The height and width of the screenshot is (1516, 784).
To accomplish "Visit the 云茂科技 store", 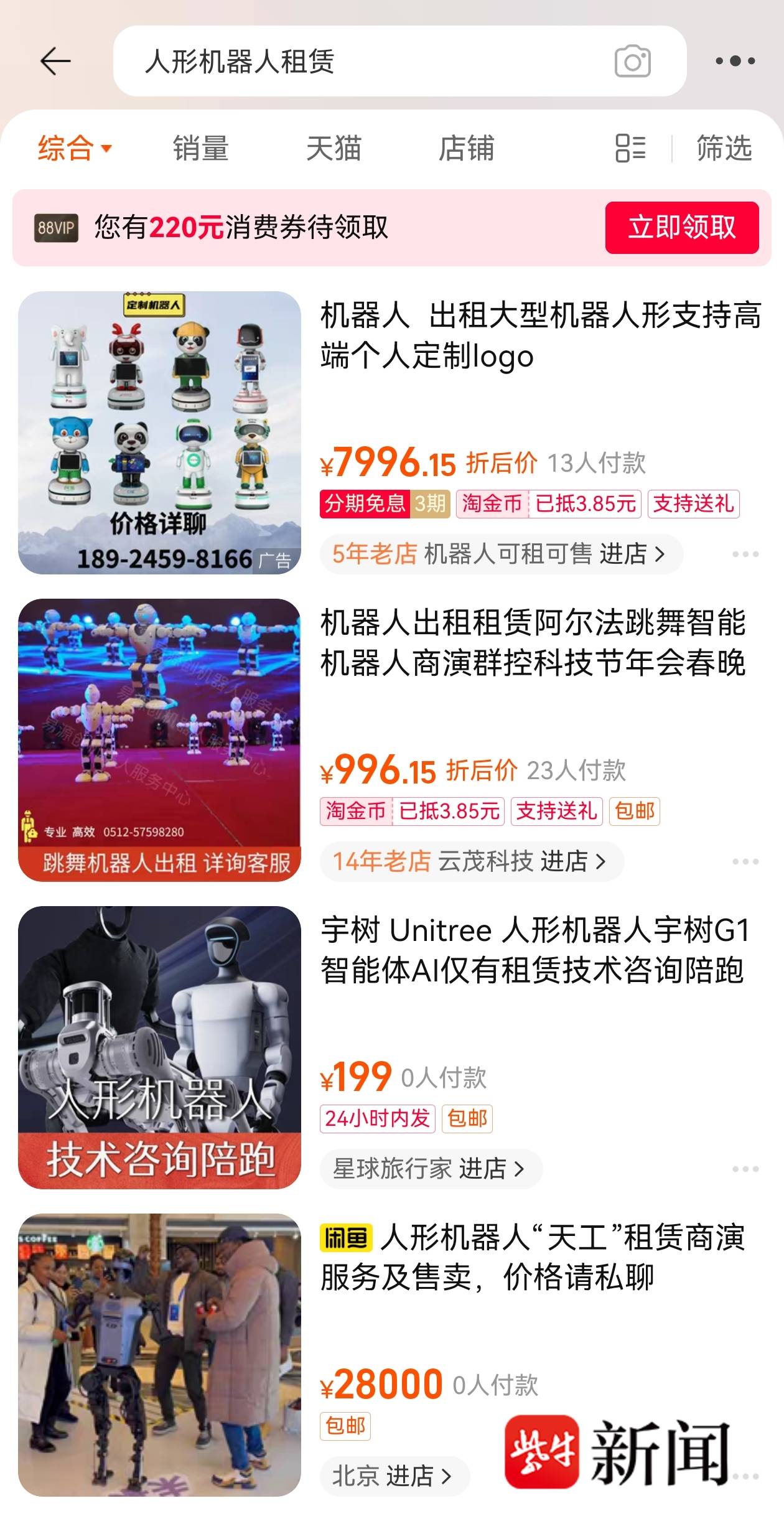I will click(x=471, y=861).
